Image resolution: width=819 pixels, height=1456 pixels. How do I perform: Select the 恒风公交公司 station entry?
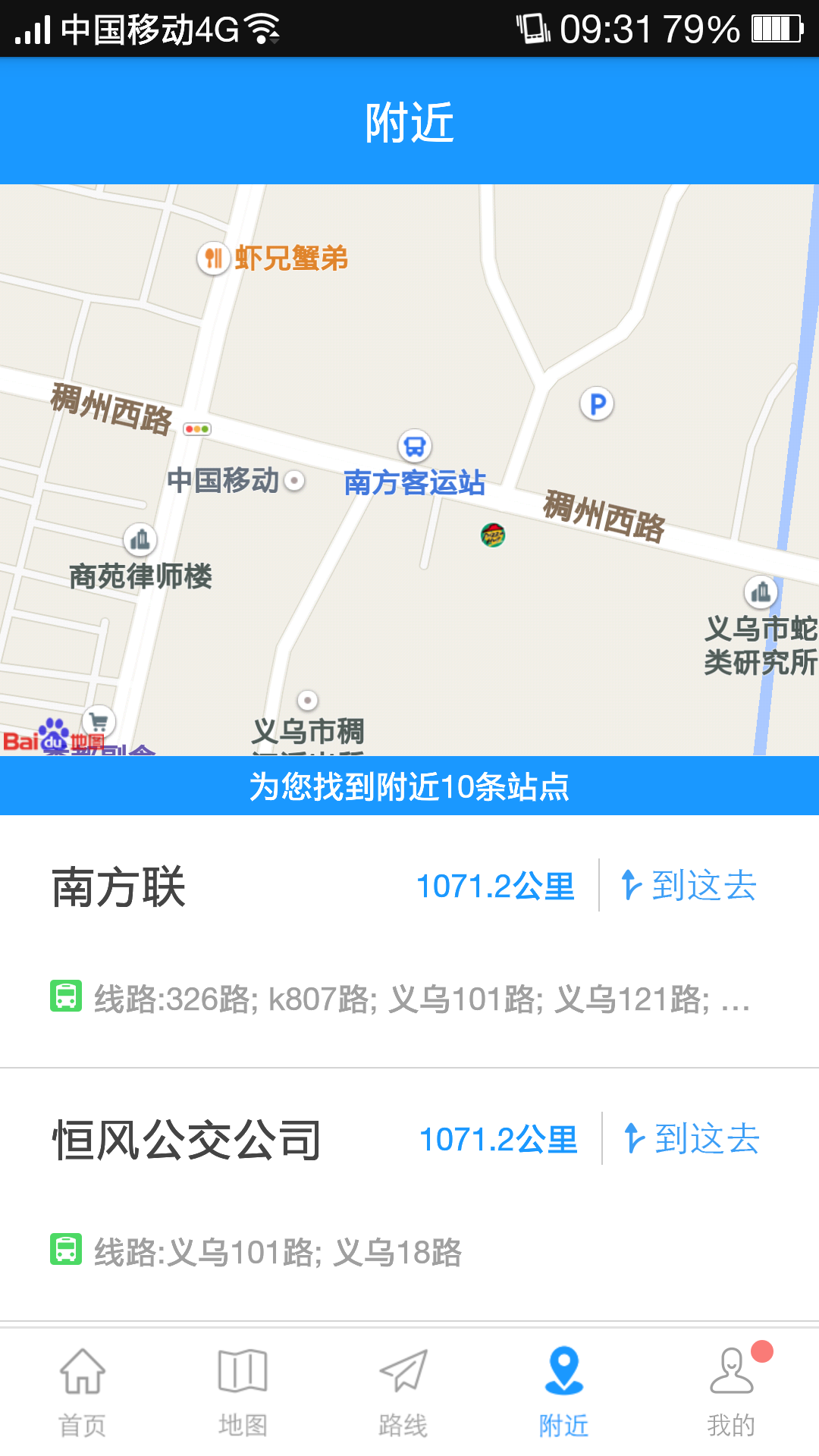186,1137
